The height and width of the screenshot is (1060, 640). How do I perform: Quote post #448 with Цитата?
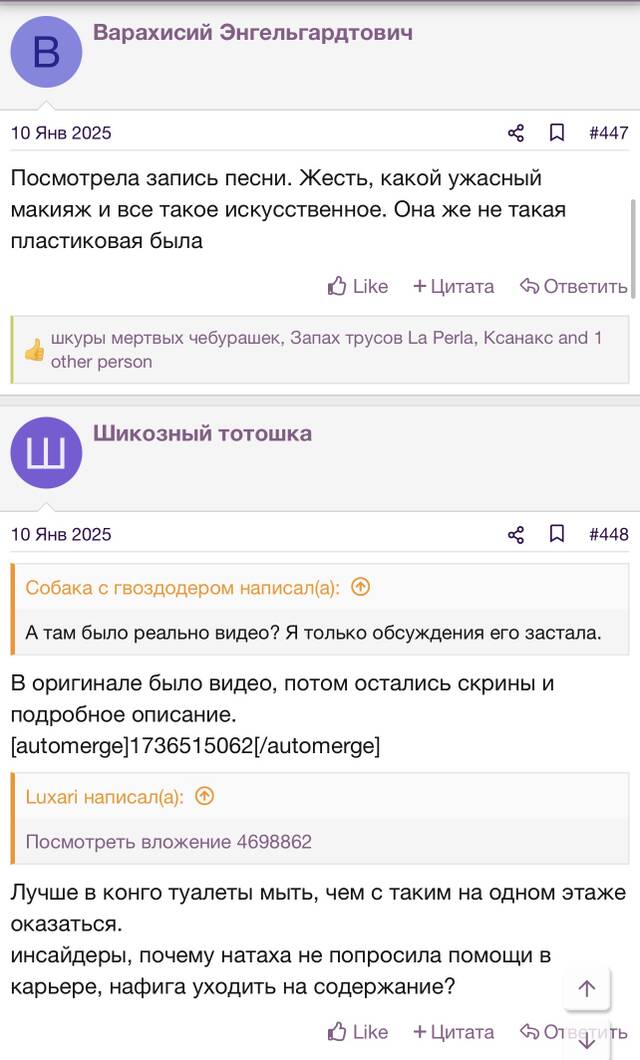point(453,1032)
